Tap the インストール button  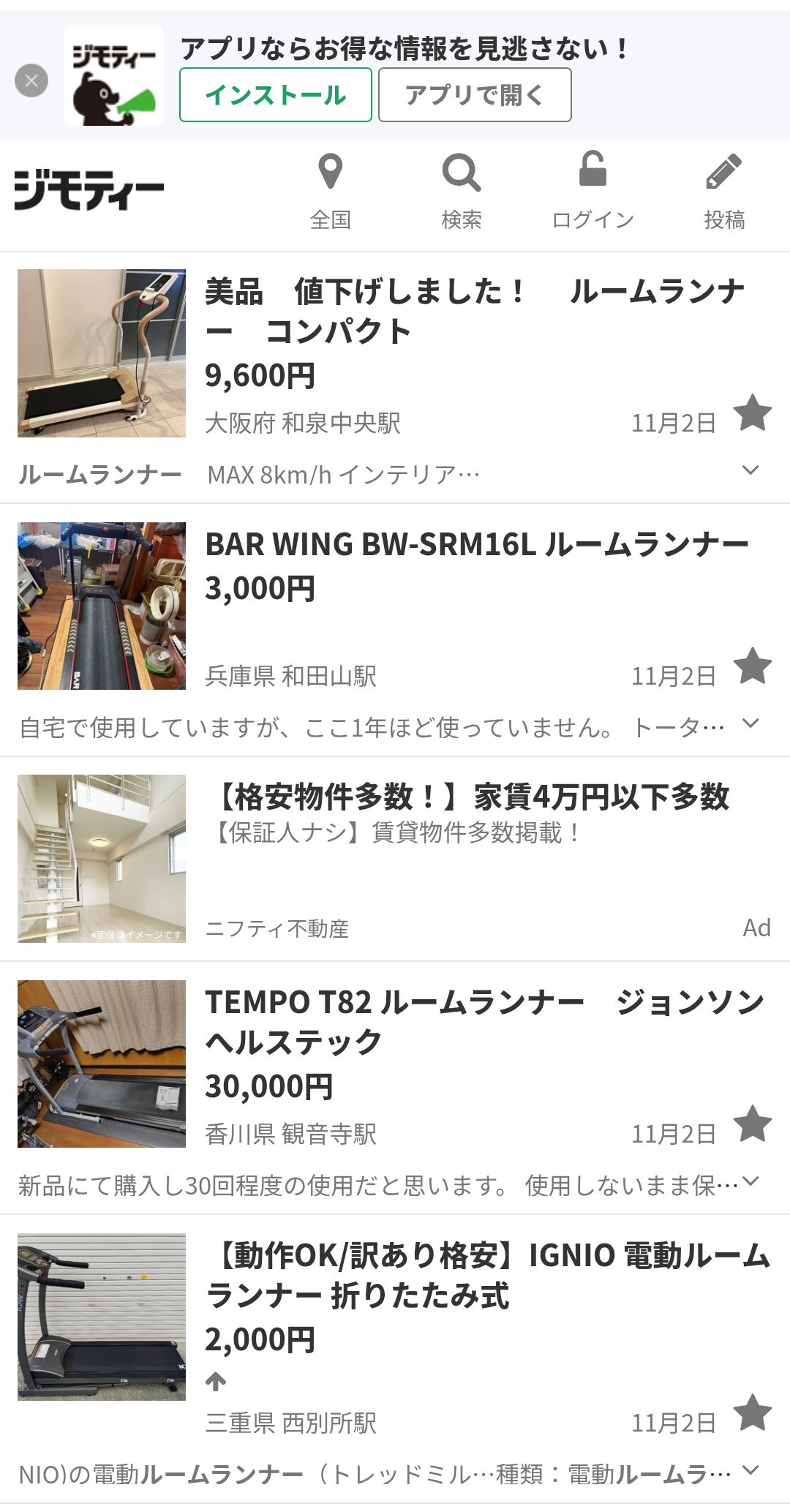tap(276, 95)
